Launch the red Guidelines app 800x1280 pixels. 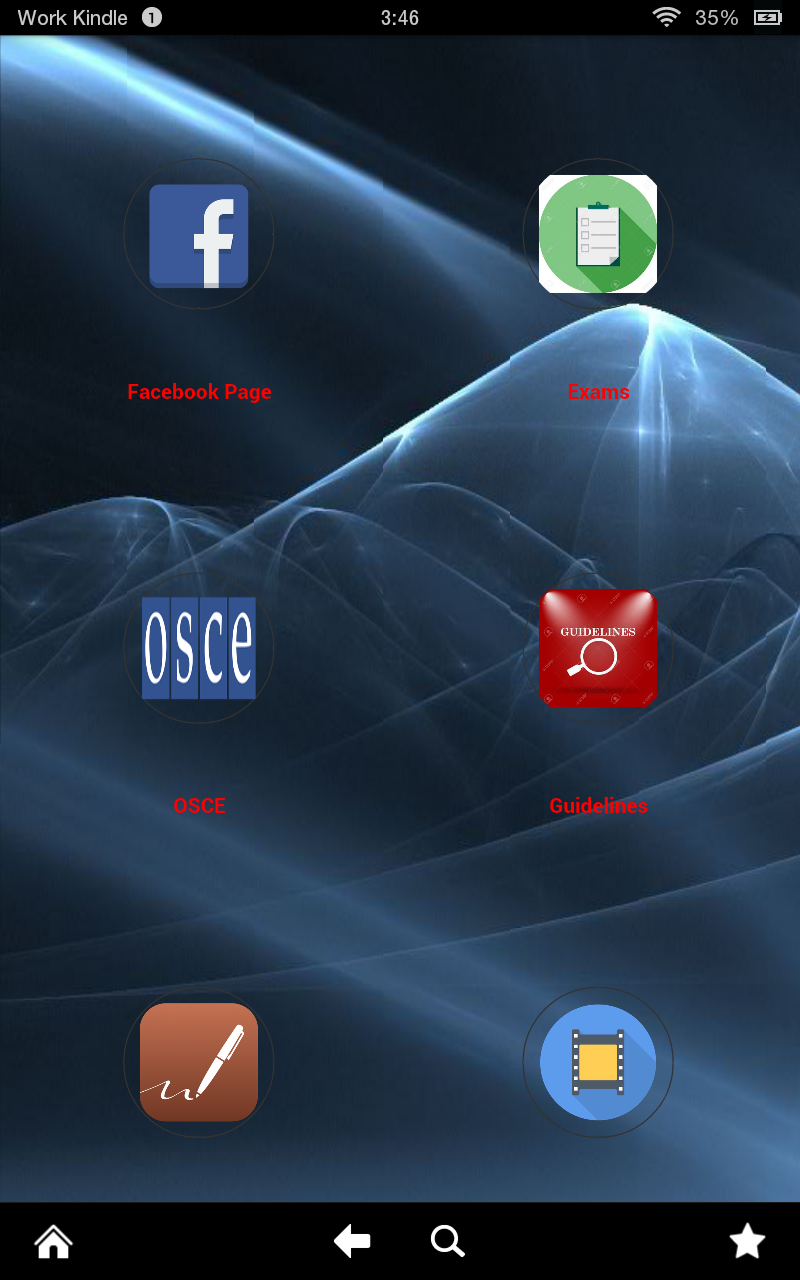tap(598, 648)
